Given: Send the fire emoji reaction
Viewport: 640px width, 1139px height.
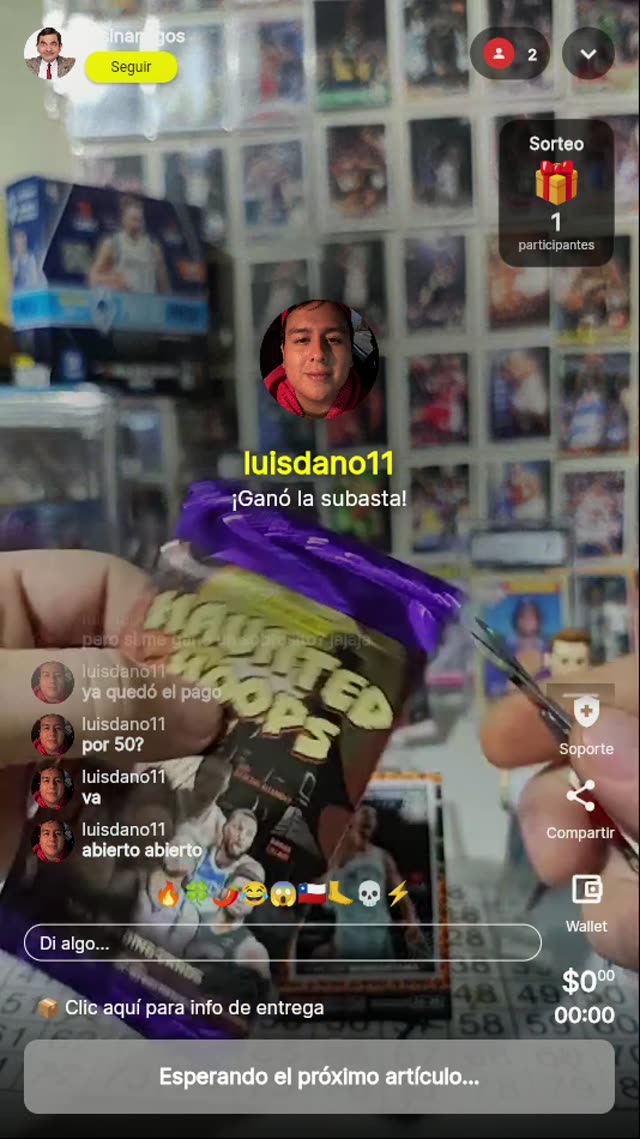Looking at the screenshot, I should [168, 893].
